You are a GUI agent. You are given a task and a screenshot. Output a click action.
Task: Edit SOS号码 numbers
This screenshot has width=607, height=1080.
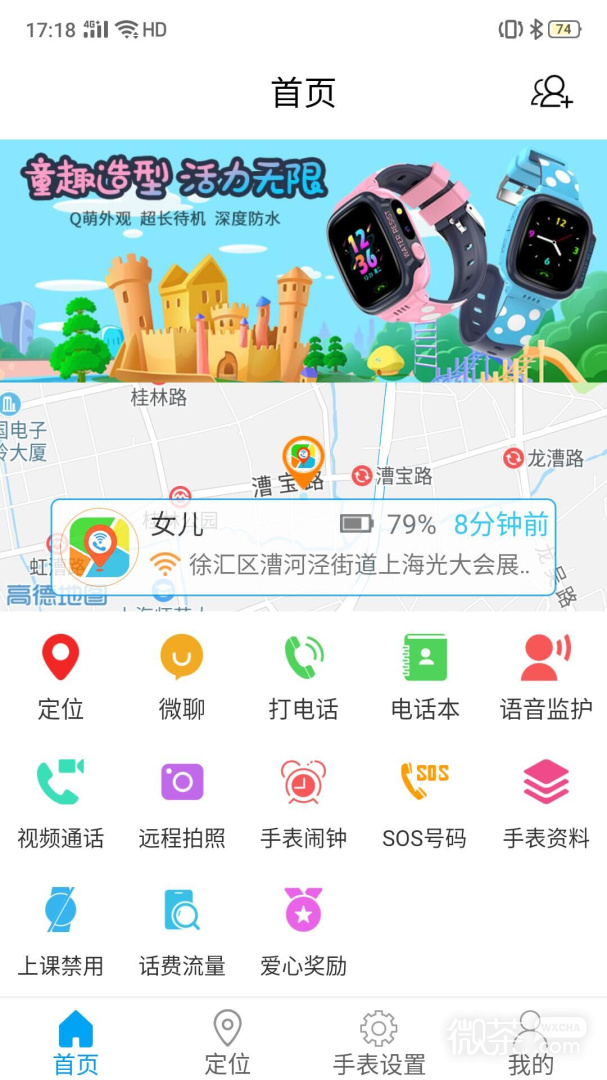[425, 805]
